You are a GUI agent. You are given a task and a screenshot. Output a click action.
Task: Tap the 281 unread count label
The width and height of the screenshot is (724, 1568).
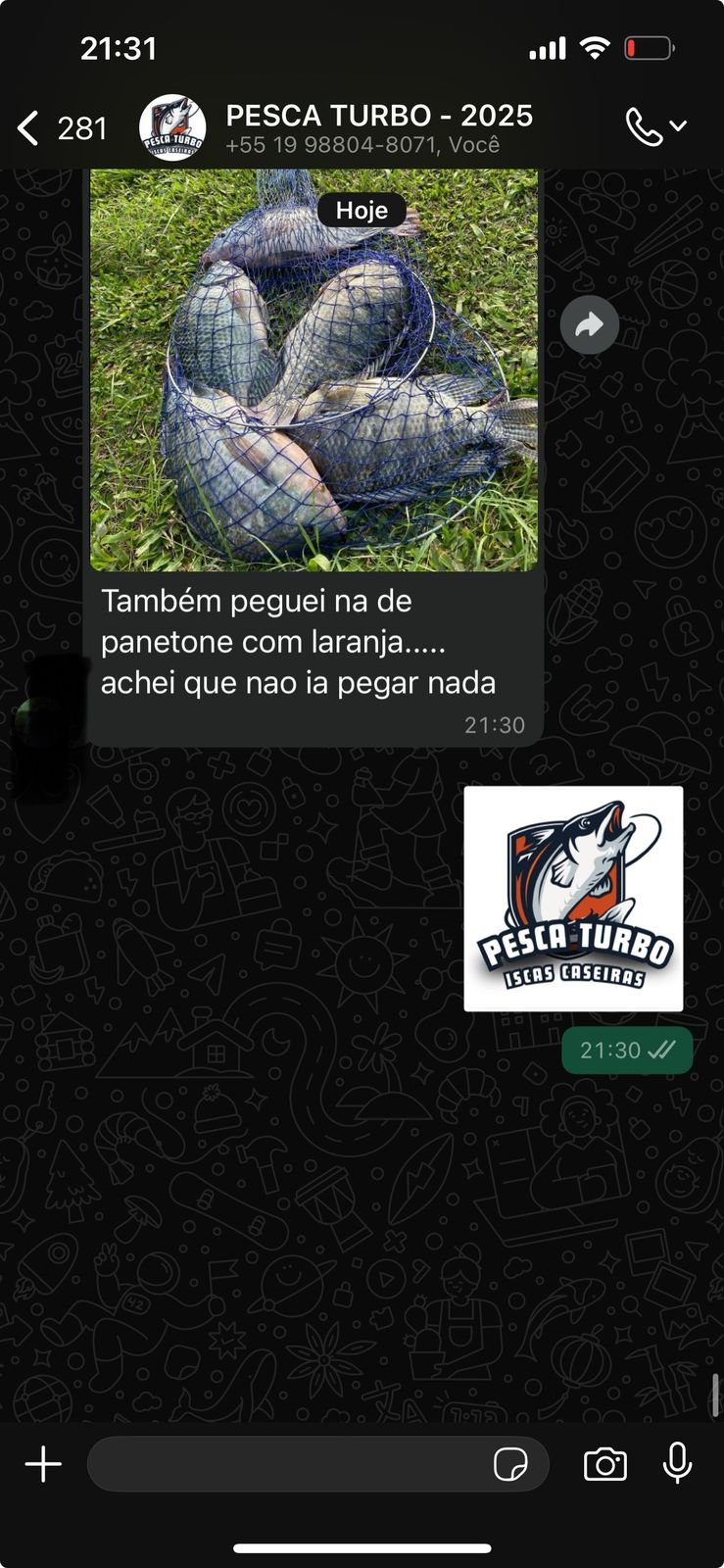pyautogui.click(x=83, y=127)
